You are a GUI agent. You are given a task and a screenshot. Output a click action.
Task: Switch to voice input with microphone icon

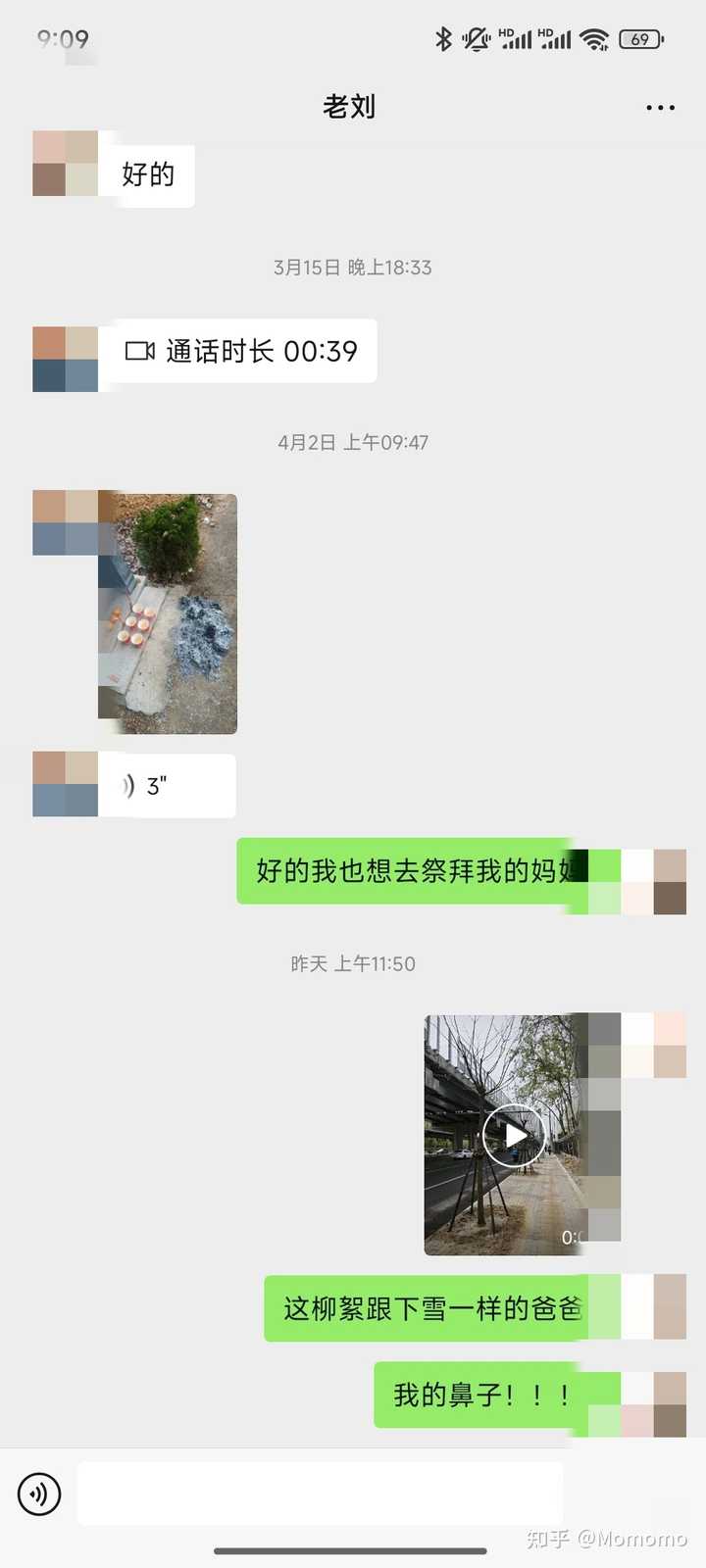point(39,1494)
